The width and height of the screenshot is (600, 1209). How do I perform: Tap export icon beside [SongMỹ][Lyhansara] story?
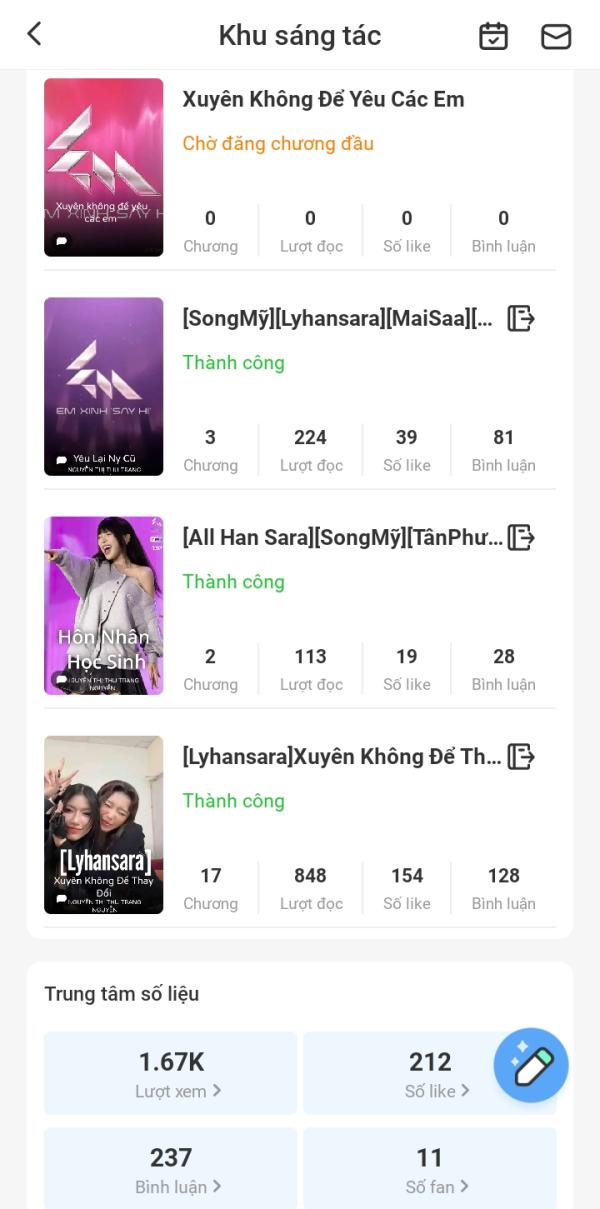521,319
